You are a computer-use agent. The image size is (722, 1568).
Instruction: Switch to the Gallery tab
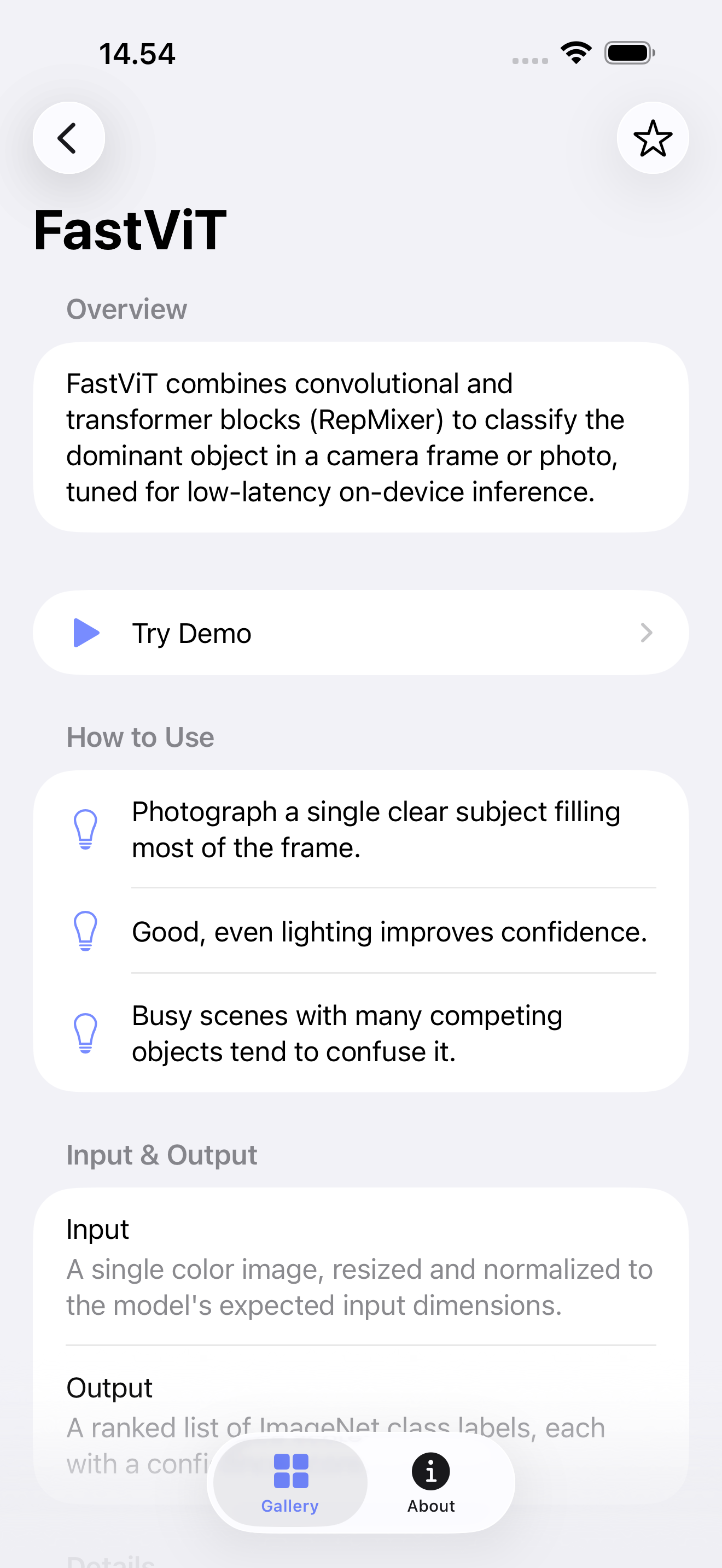click(x=290, y=1483)
